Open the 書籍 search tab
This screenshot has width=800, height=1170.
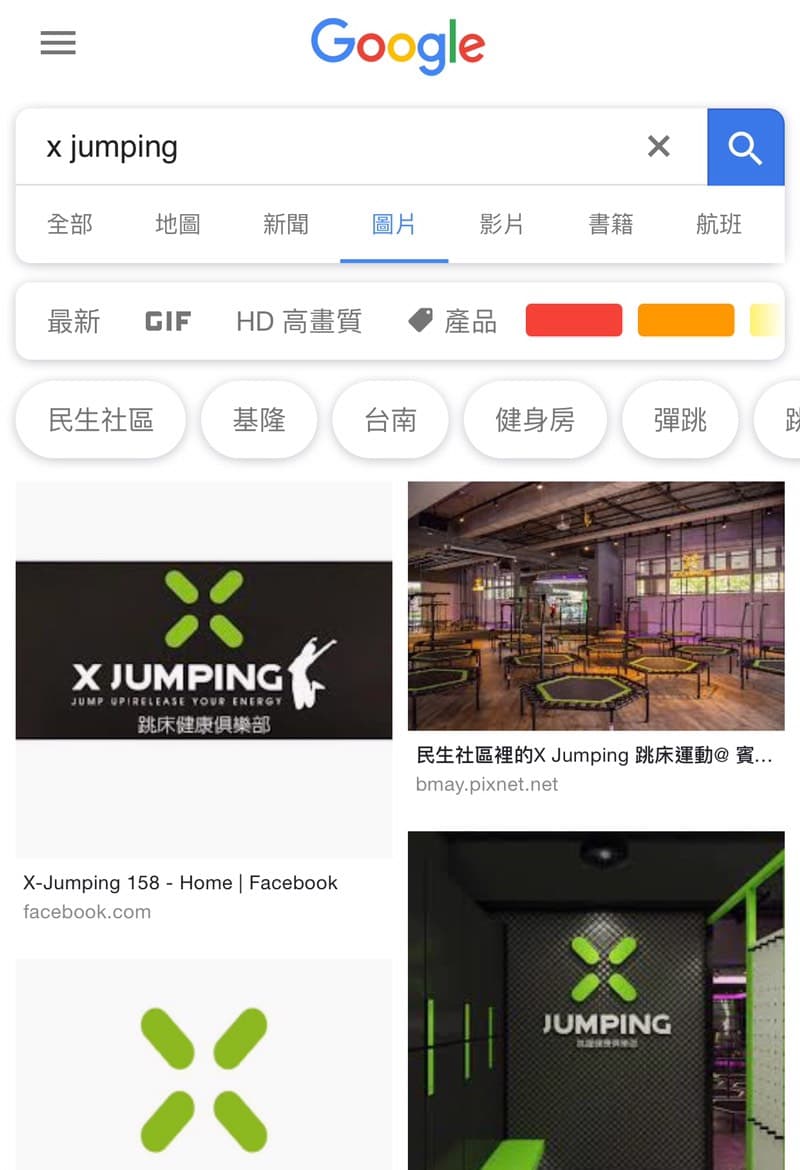click(x=611, y=225)
